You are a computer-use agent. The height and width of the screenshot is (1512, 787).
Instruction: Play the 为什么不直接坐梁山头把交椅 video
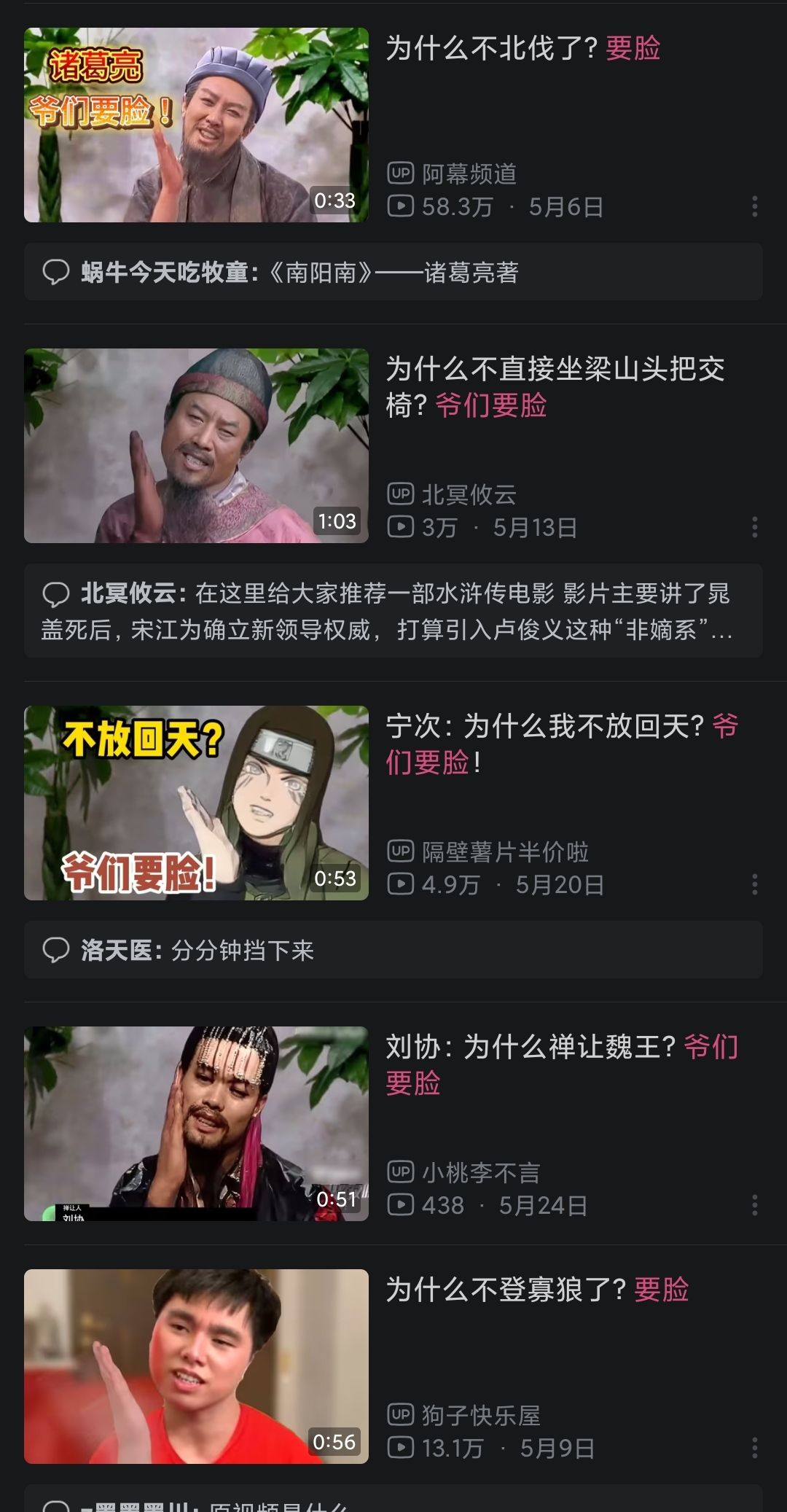pyautogui.click(x=196, y=445)
